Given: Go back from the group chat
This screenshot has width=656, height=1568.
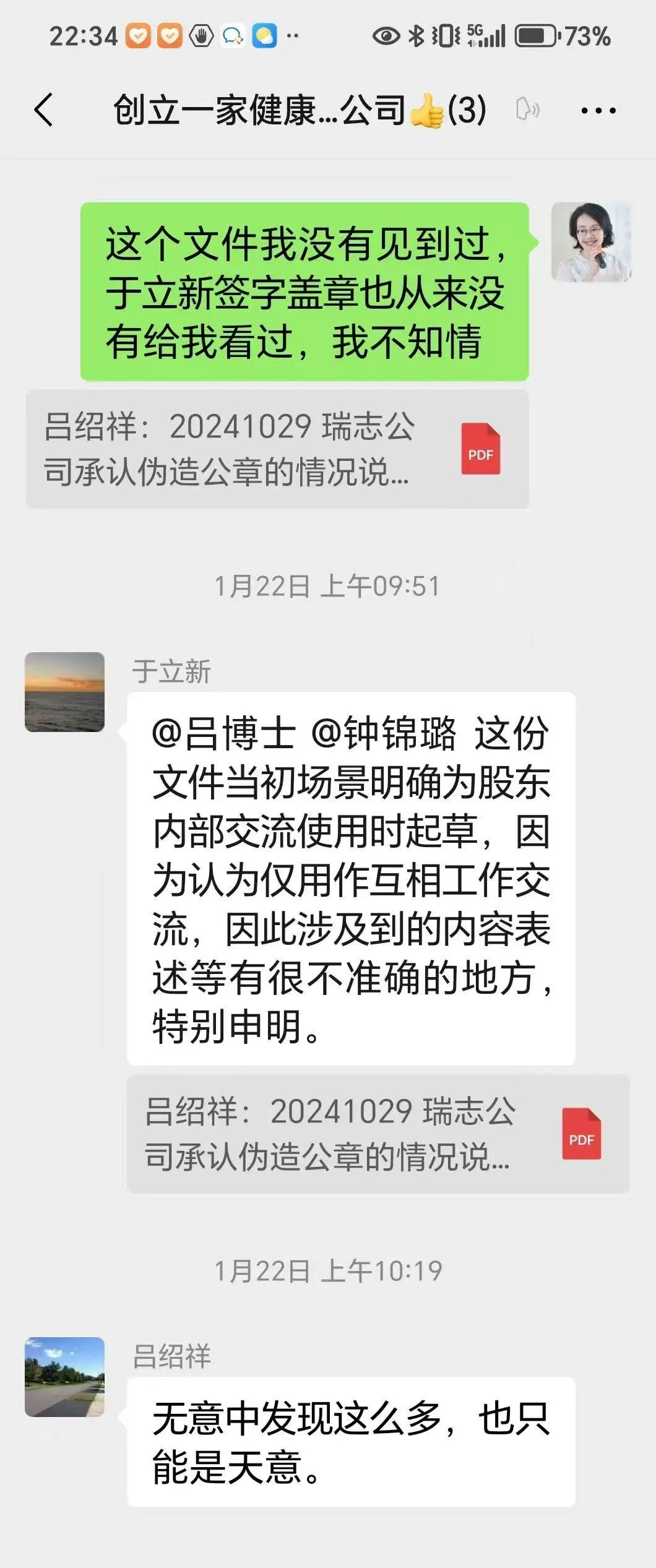Looking at the screenshot, I should click(x=43, y=110).
